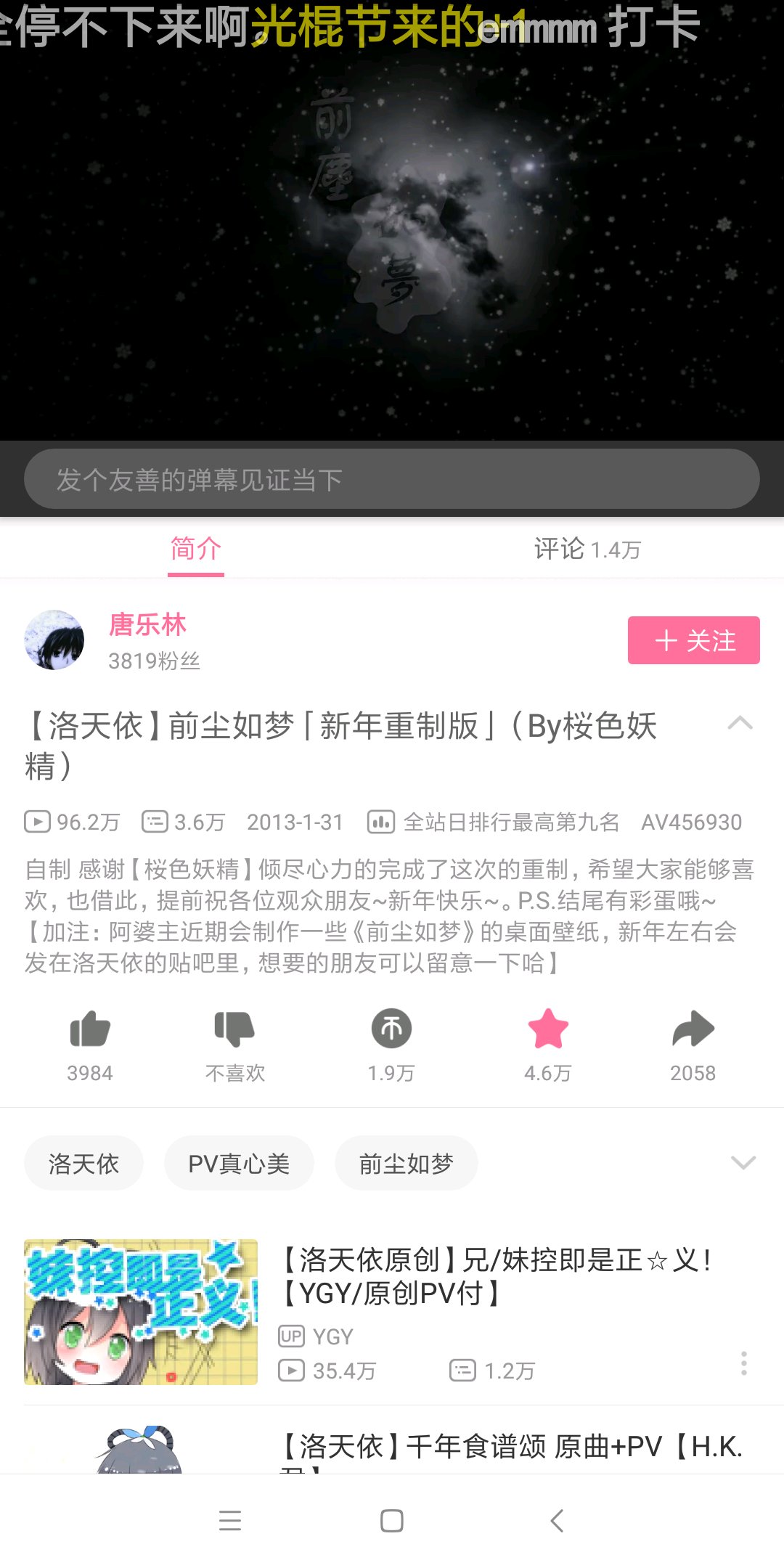
Task: Open the 洛天依 tag
Action: click(83, 1164)
